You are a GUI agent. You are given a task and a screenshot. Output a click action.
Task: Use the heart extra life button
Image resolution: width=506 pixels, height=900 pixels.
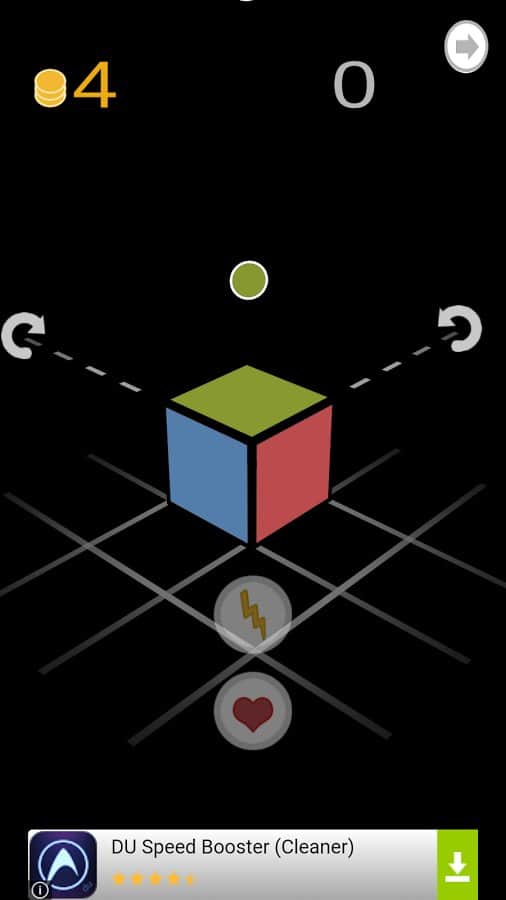pos(253,711)
